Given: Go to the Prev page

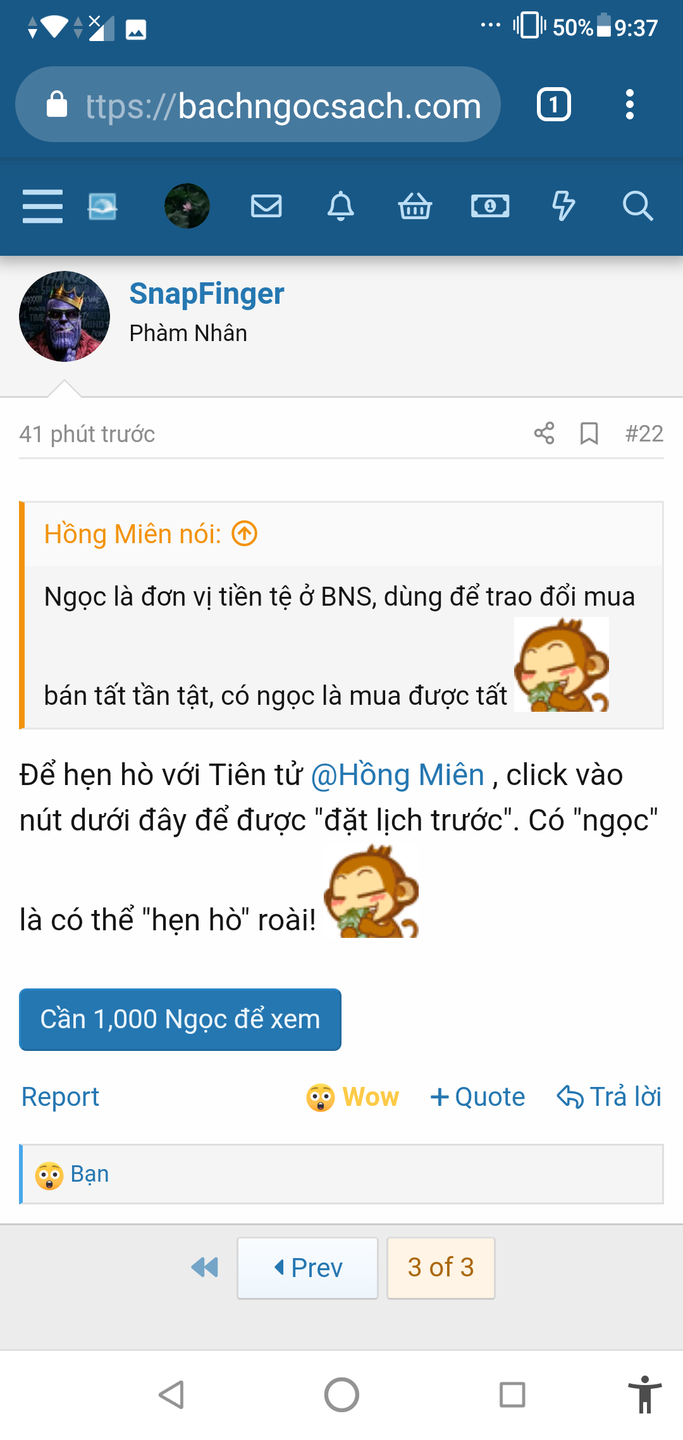Looking at the screenshot, I should point(307,1268).
